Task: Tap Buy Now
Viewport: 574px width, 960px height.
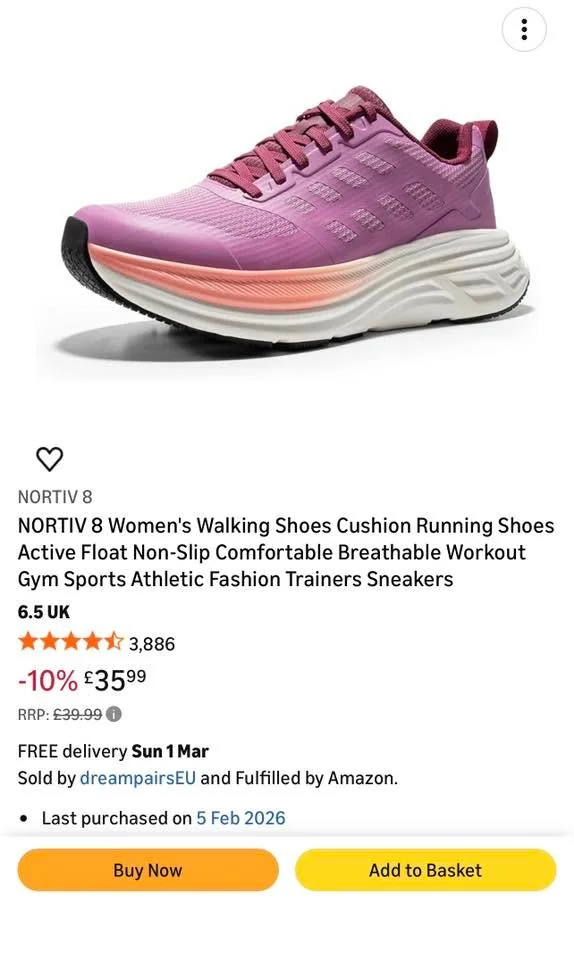Action: click(x=148, y=870)
